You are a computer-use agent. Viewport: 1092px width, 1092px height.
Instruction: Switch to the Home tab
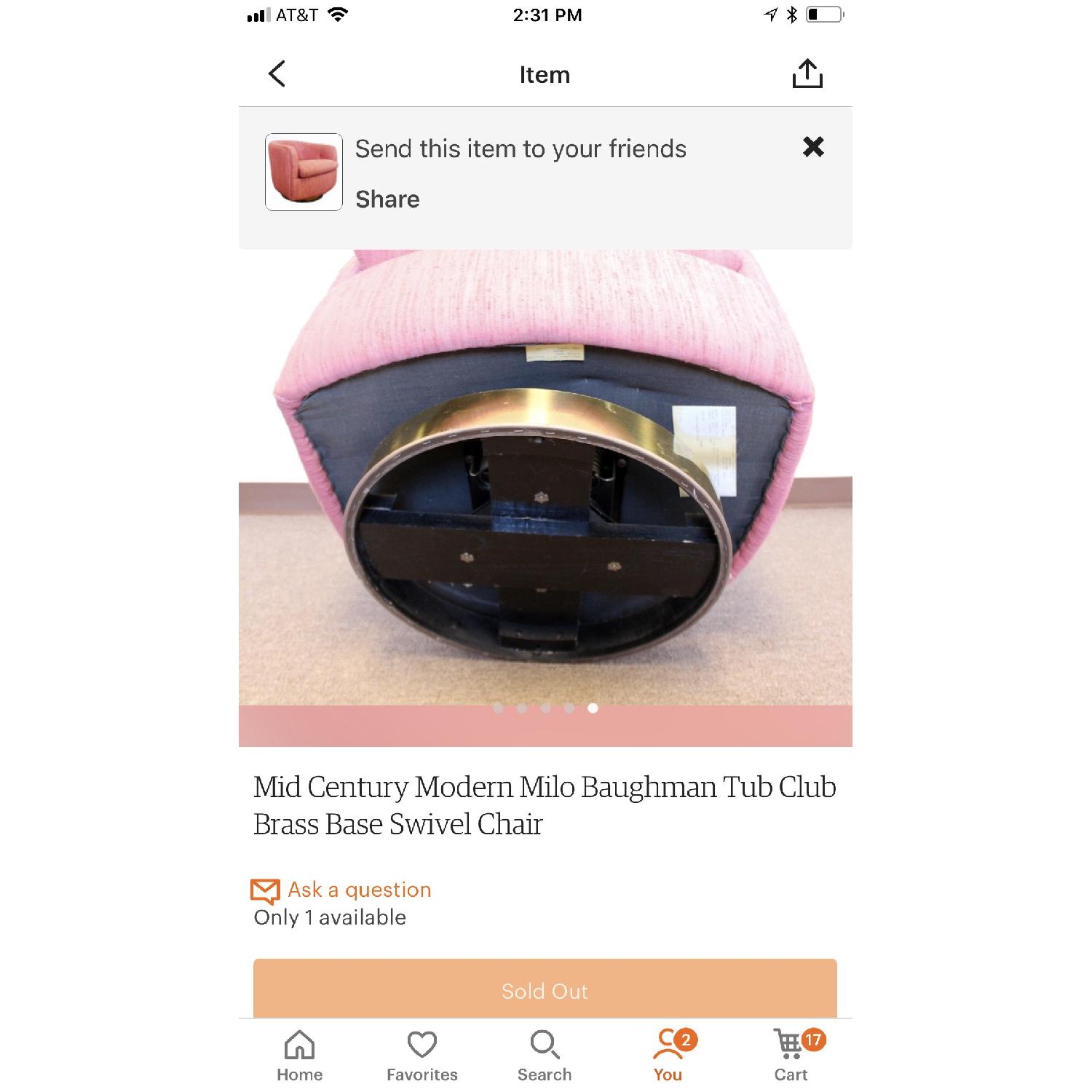299,1056
